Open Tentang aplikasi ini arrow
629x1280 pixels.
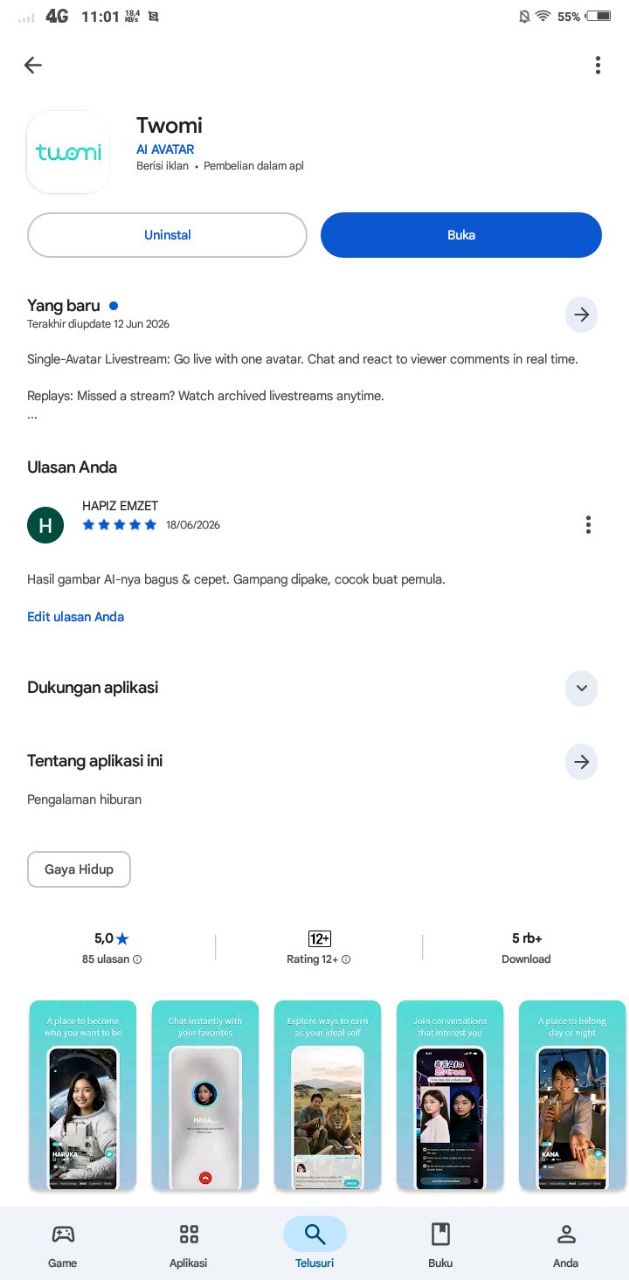[581, 761]
